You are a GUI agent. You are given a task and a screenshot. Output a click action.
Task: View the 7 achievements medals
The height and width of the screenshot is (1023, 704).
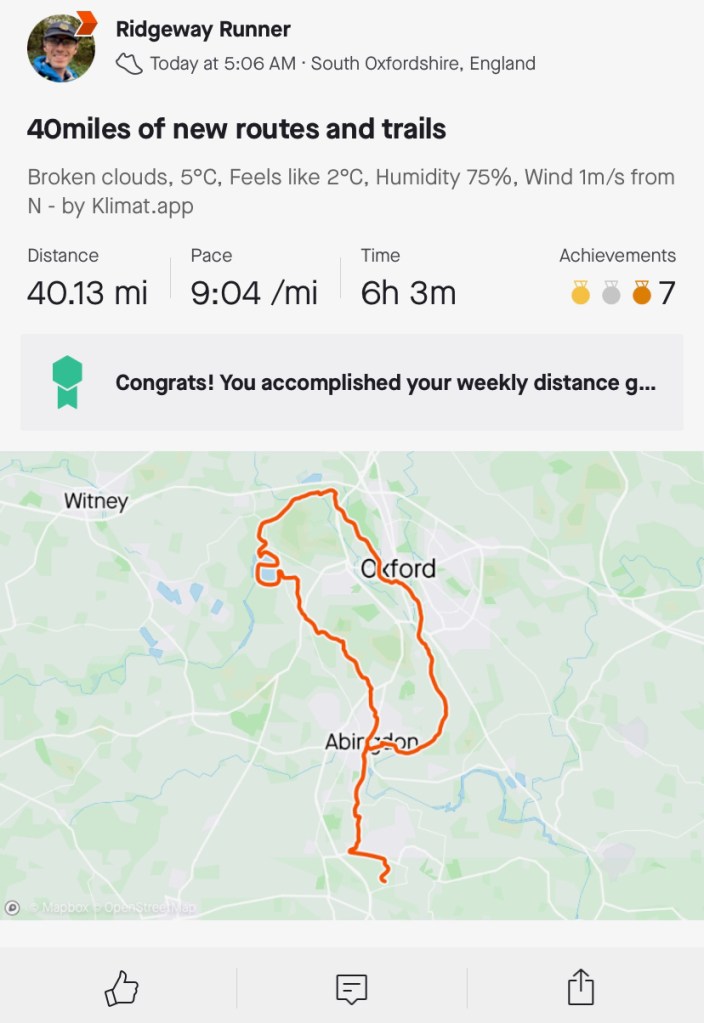(x=622, y=293)
